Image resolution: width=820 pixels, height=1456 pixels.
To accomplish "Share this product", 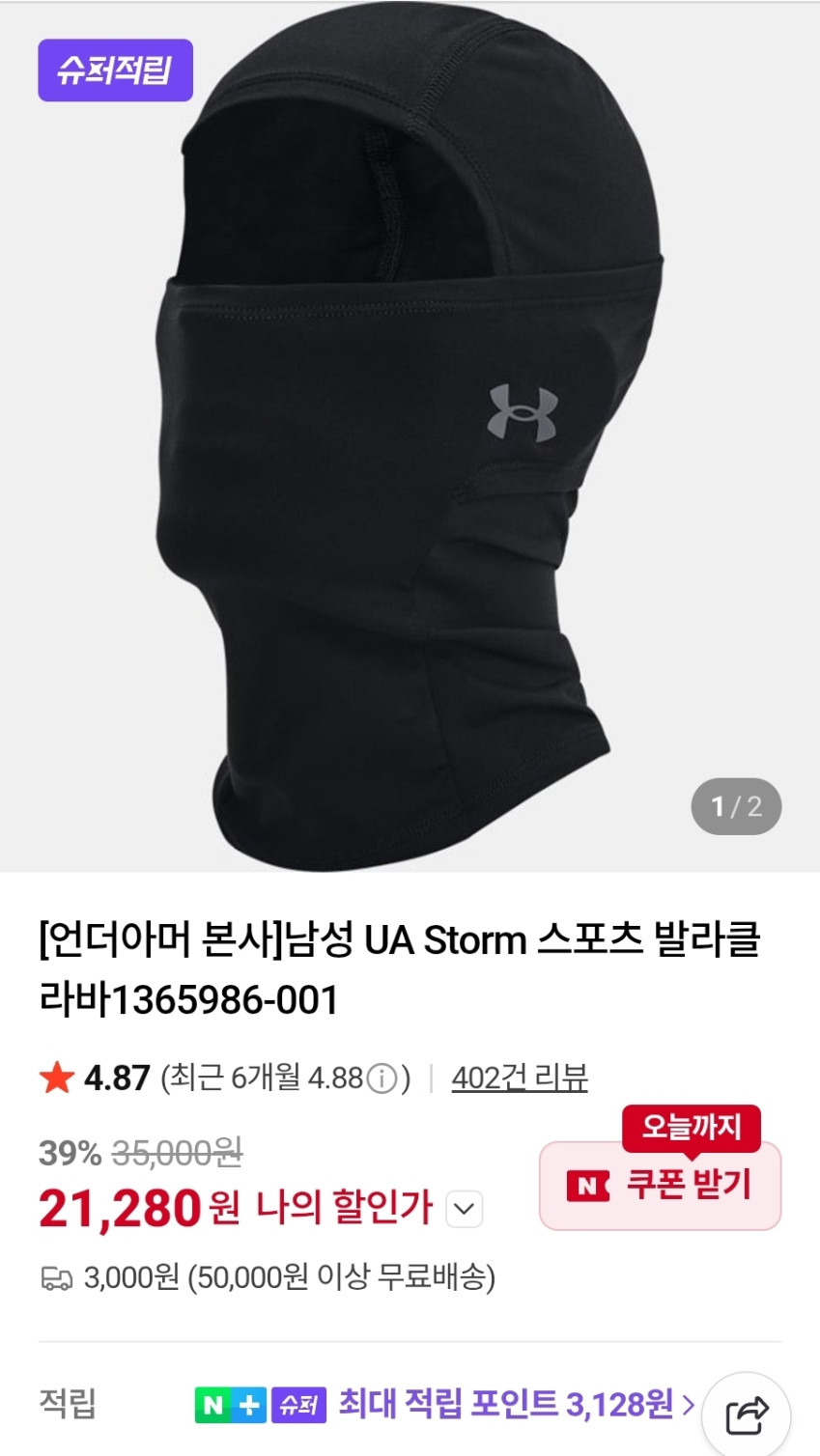I will tap(746, 1416).
